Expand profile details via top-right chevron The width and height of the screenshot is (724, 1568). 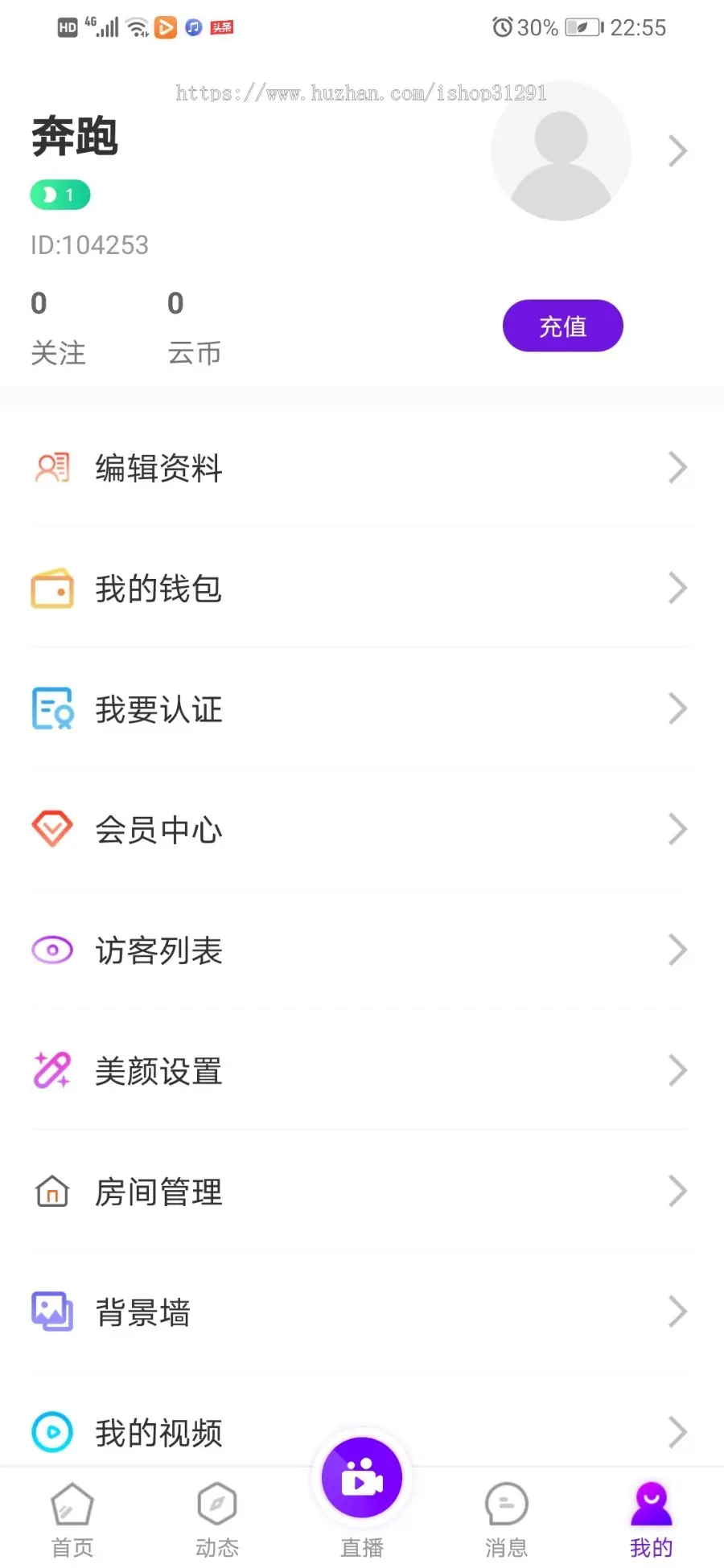click(677, 150)
